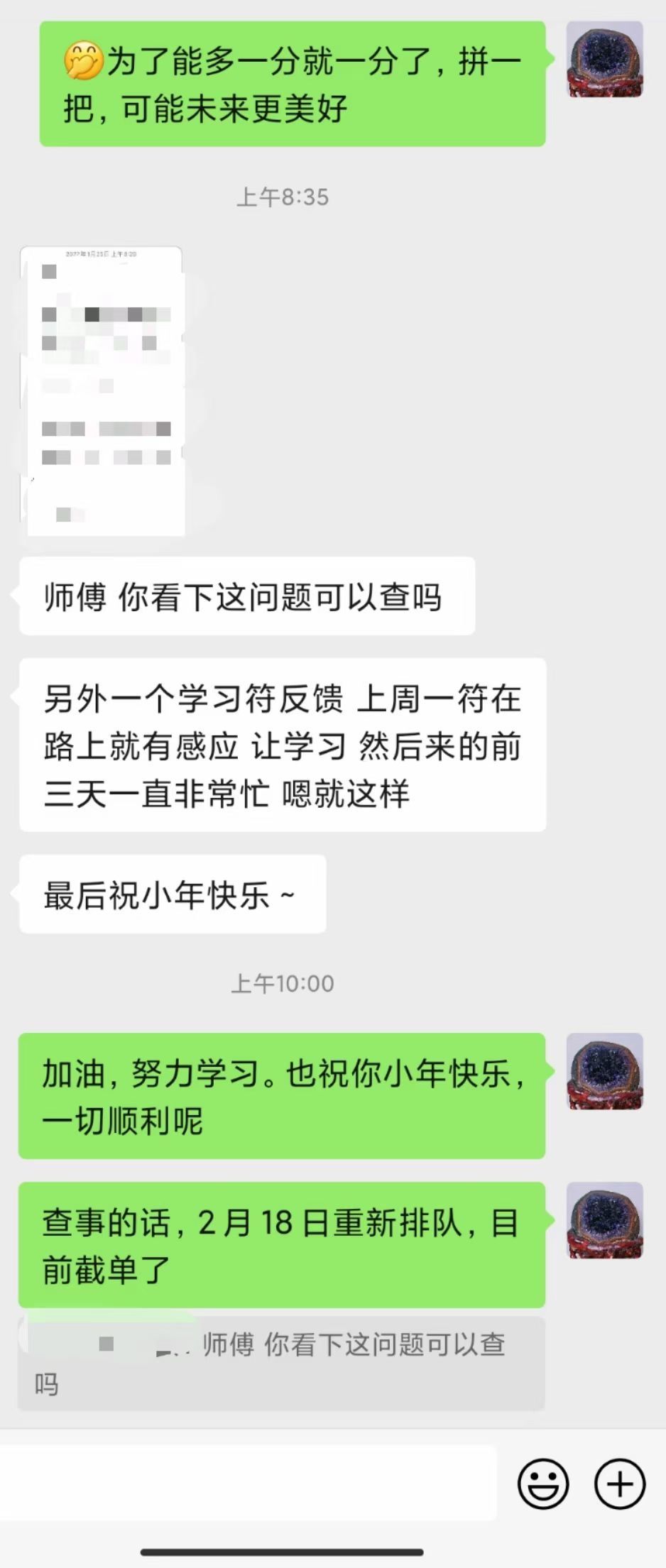Tap the 上午10:00 timestamp
The image size is (666, 1568).
coord(283,985)
